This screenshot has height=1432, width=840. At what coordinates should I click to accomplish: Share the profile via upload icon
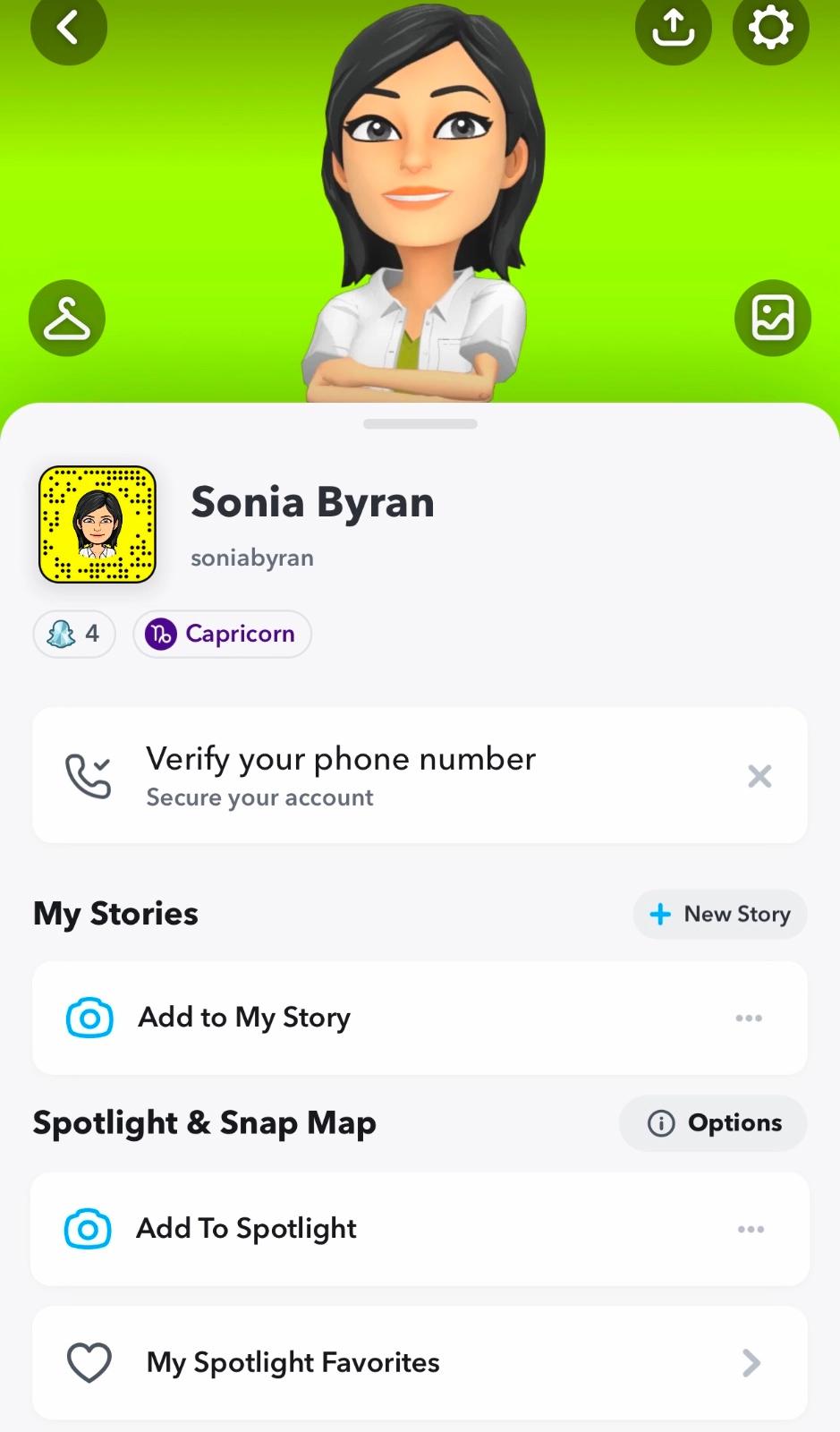[673, 28]
